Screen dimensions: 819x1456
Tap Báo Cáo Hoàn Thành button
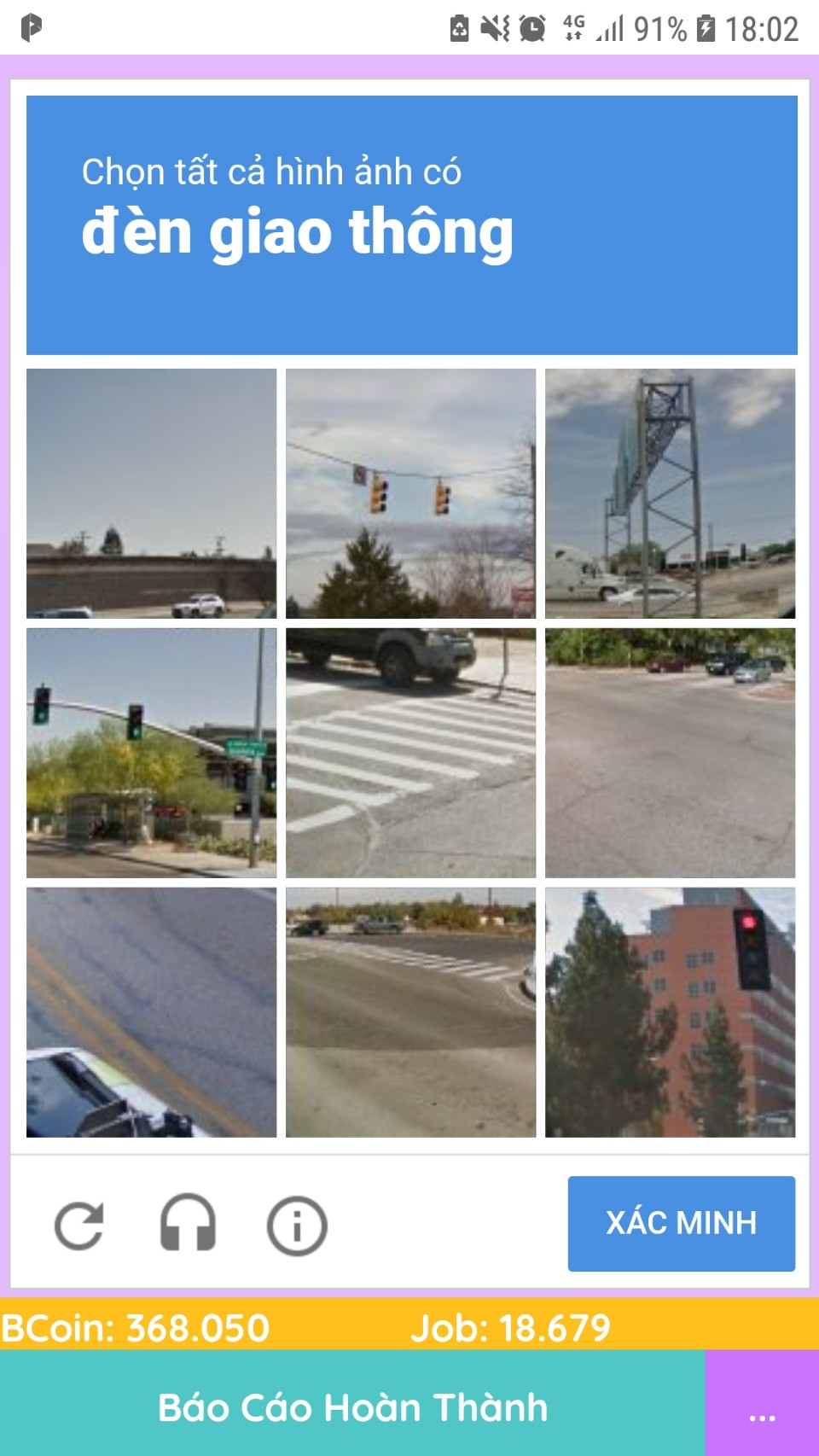[x=352, y=1407]
